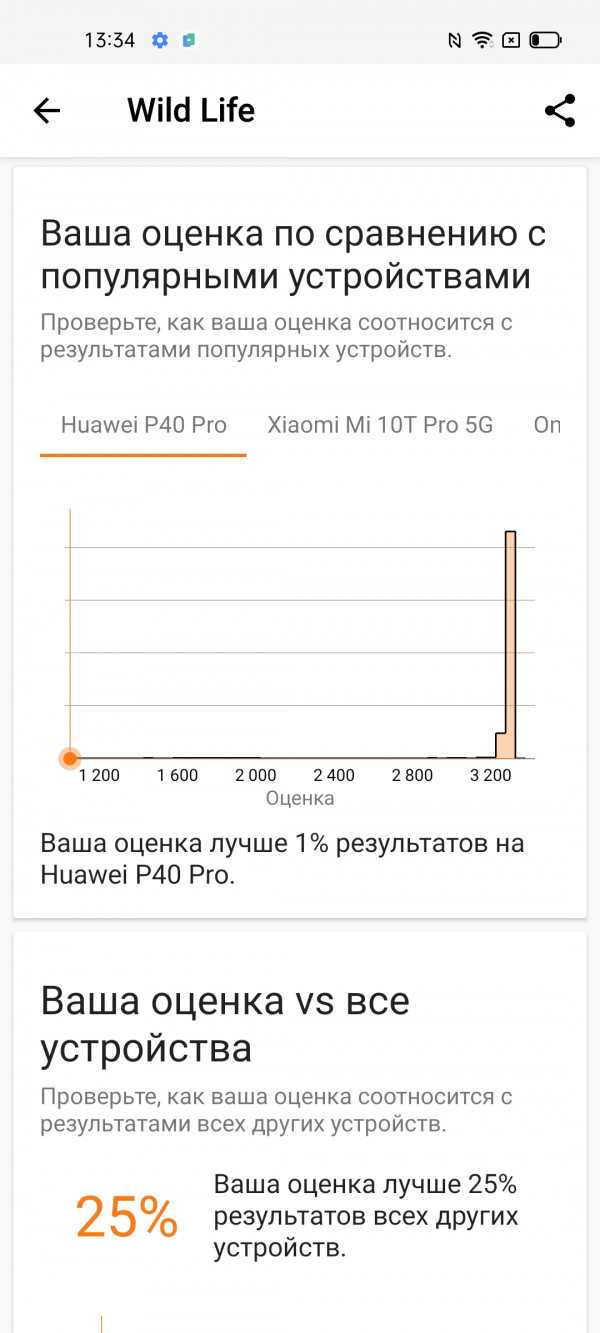
Task: Share the Wild Life result
Action: click(x=560, y=110)
